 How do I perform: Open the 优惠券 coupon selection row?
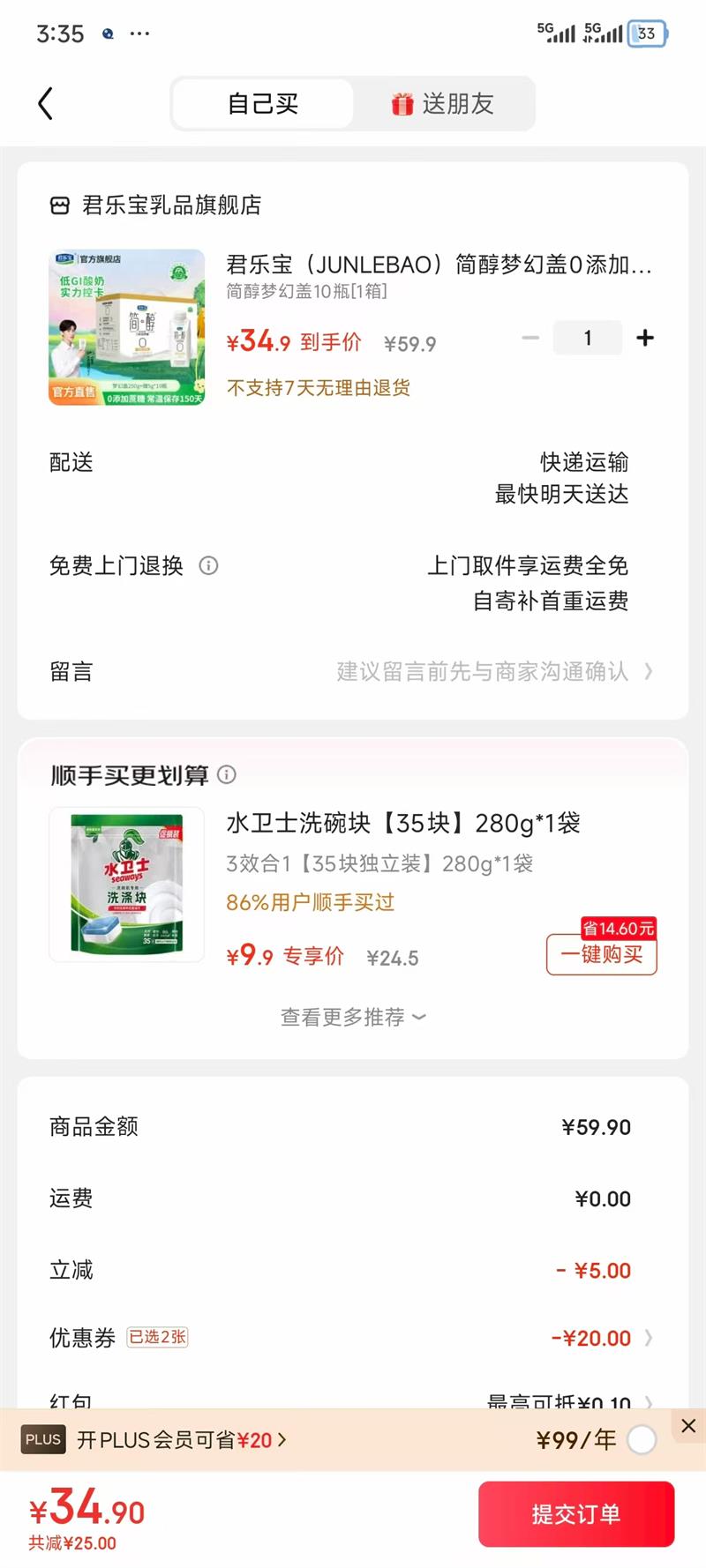coord(353,1338)
